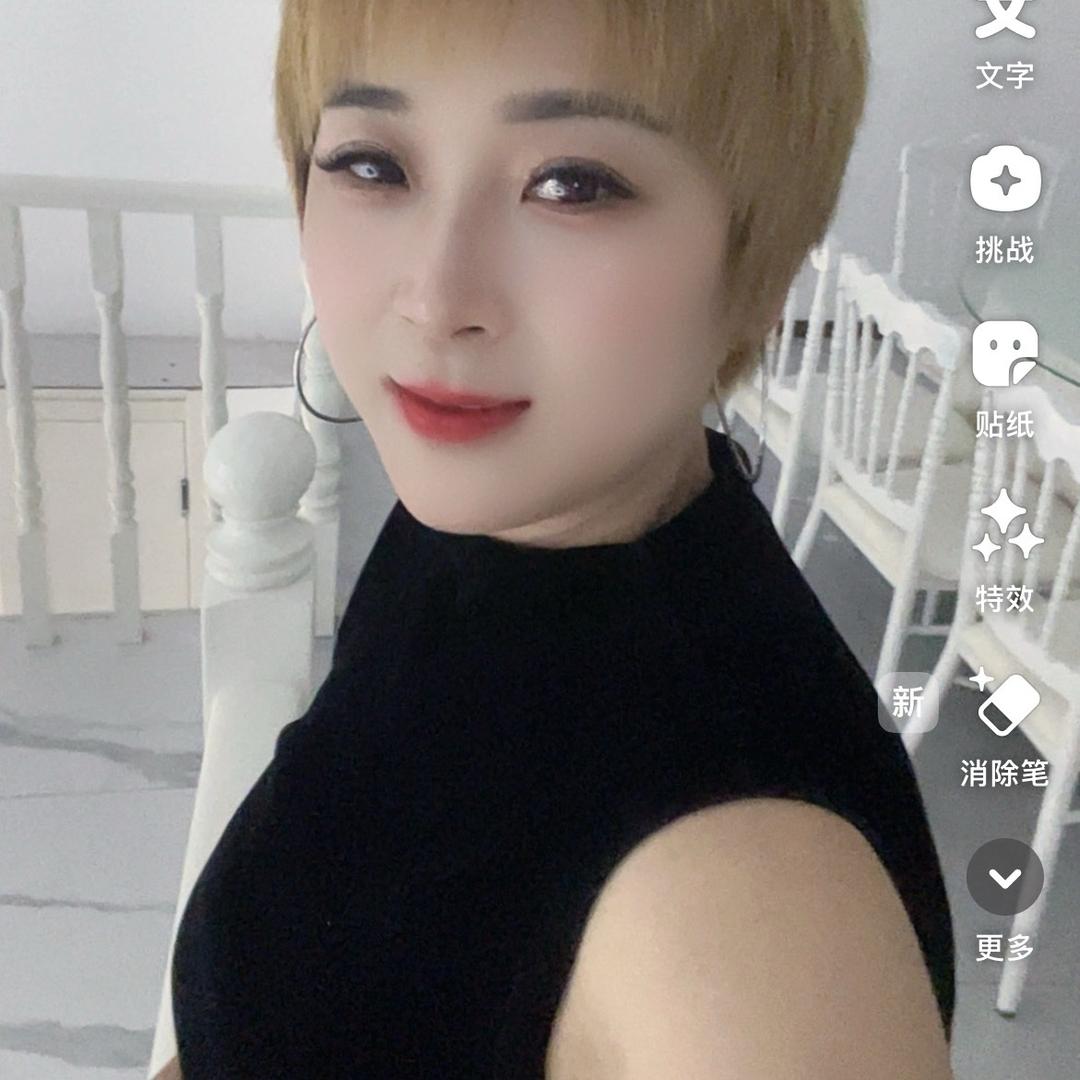Open the 特效 effects panel
The image size is (1080, 1080).
pyautogui.click(x=1005, y=530)
